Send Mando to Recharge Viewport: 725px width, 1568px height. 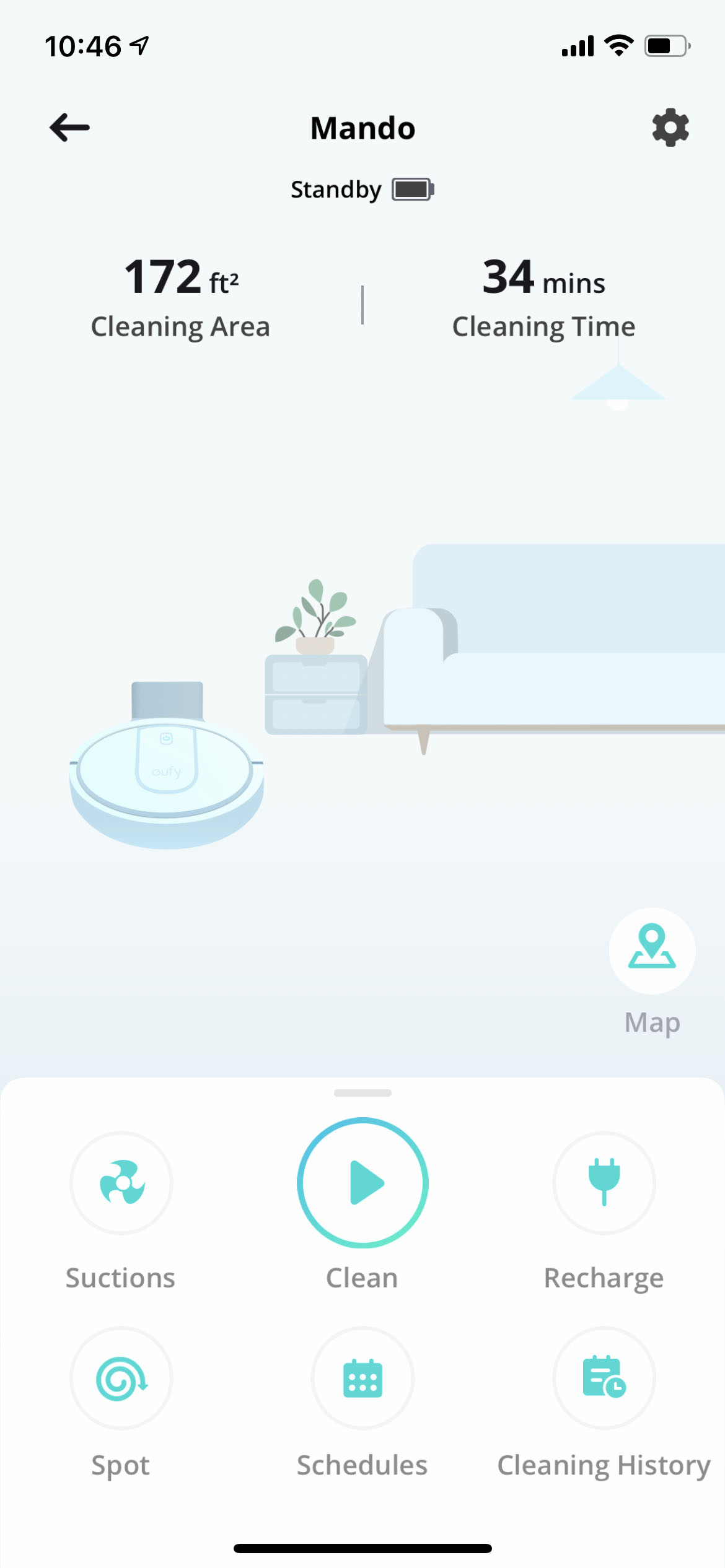[x=604, y=1183]
